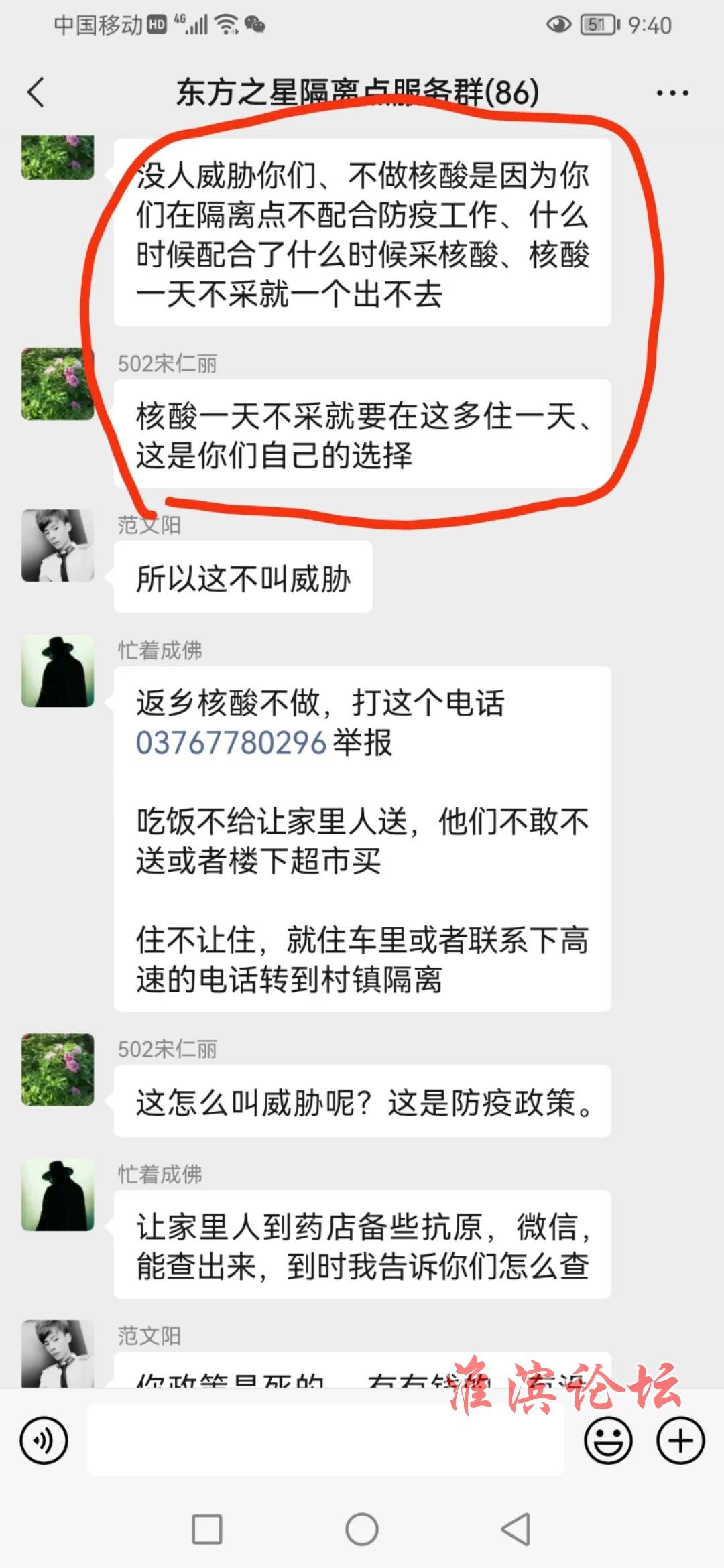Open recent apps from navigation bar
This screenshot has width=724, height=1568.
click(x=207, y=1530)
